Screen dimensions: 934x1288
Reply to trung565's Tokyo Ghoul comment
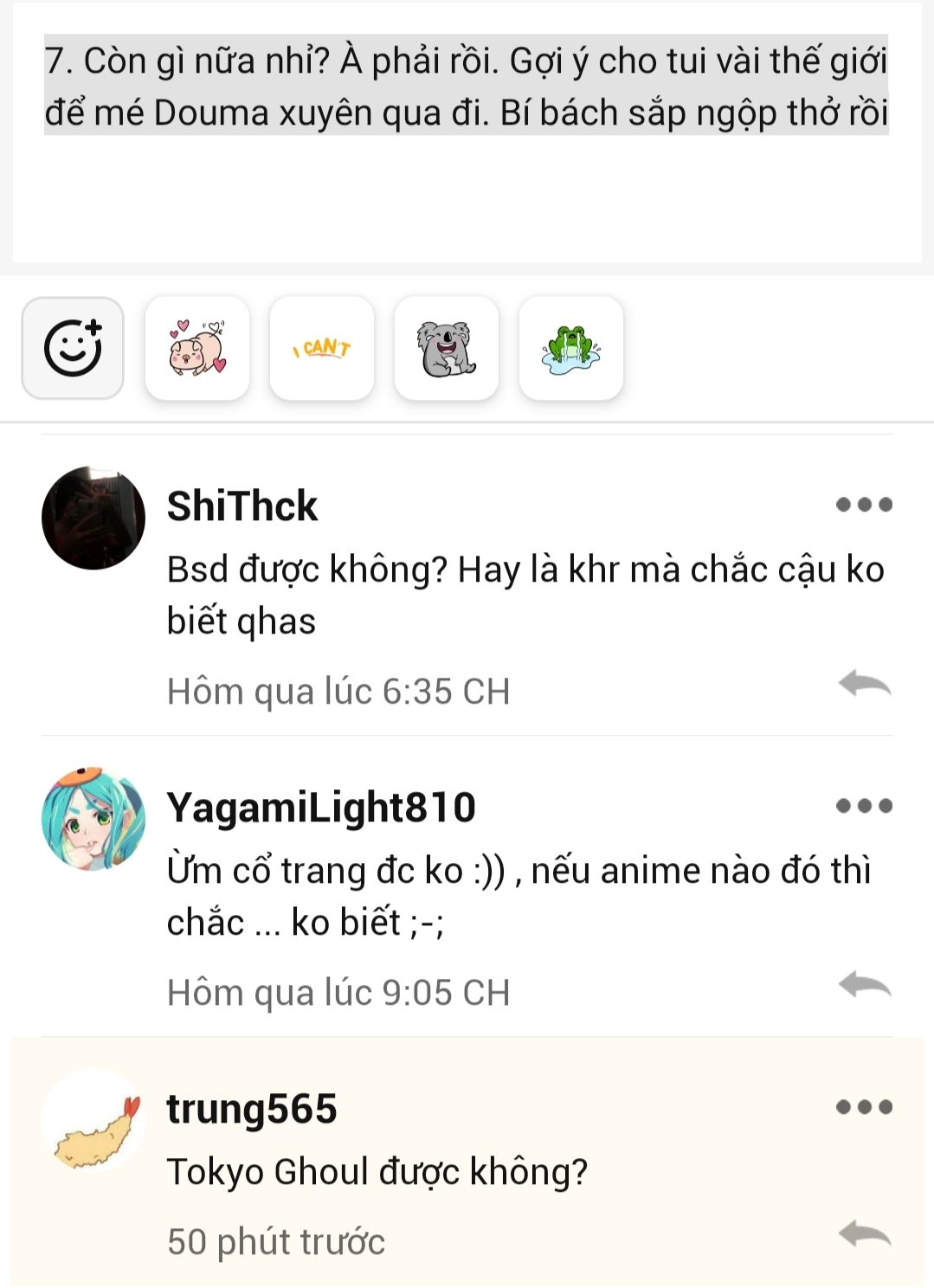[x=864, y=1234]
